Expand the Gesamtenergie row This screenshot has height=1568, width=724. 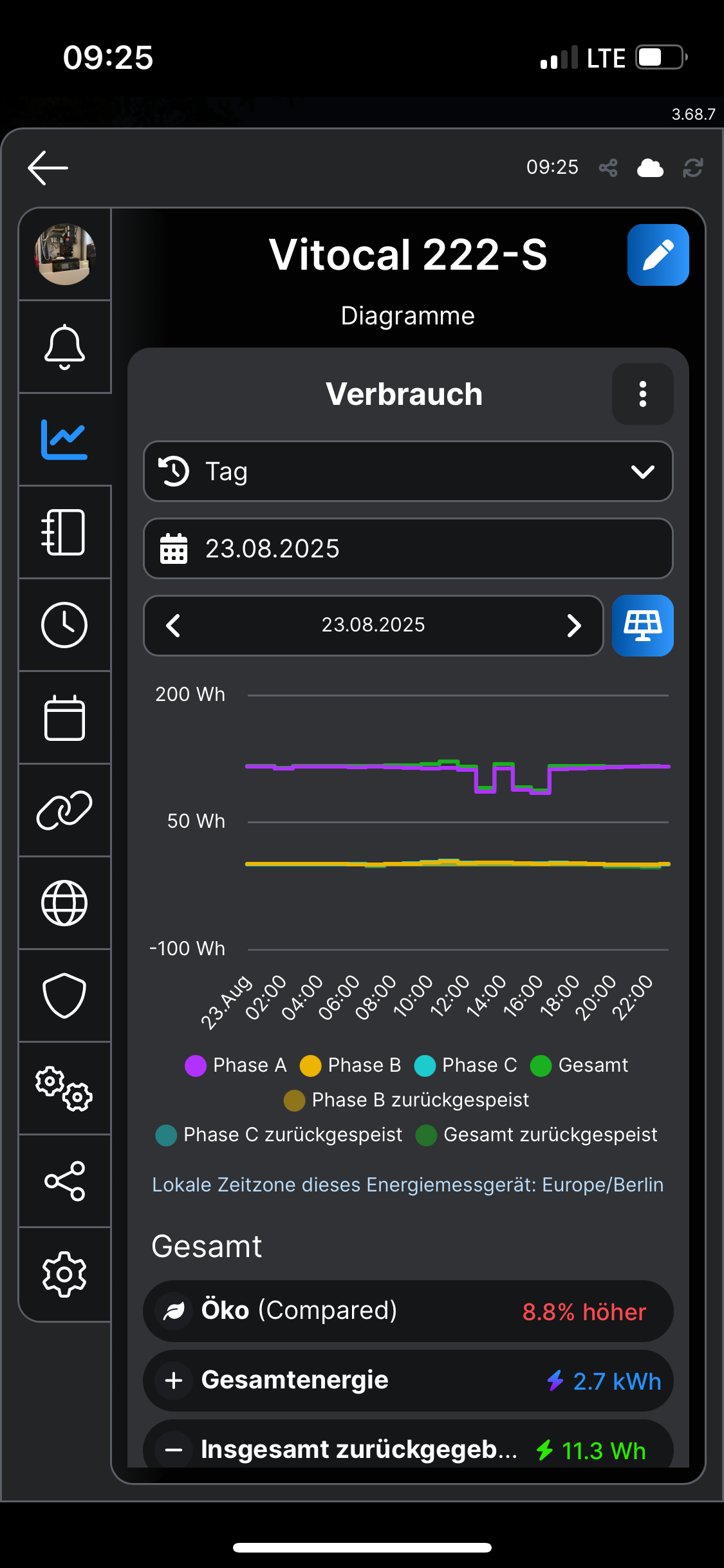pyautogui.click(x=174, y=1381)
